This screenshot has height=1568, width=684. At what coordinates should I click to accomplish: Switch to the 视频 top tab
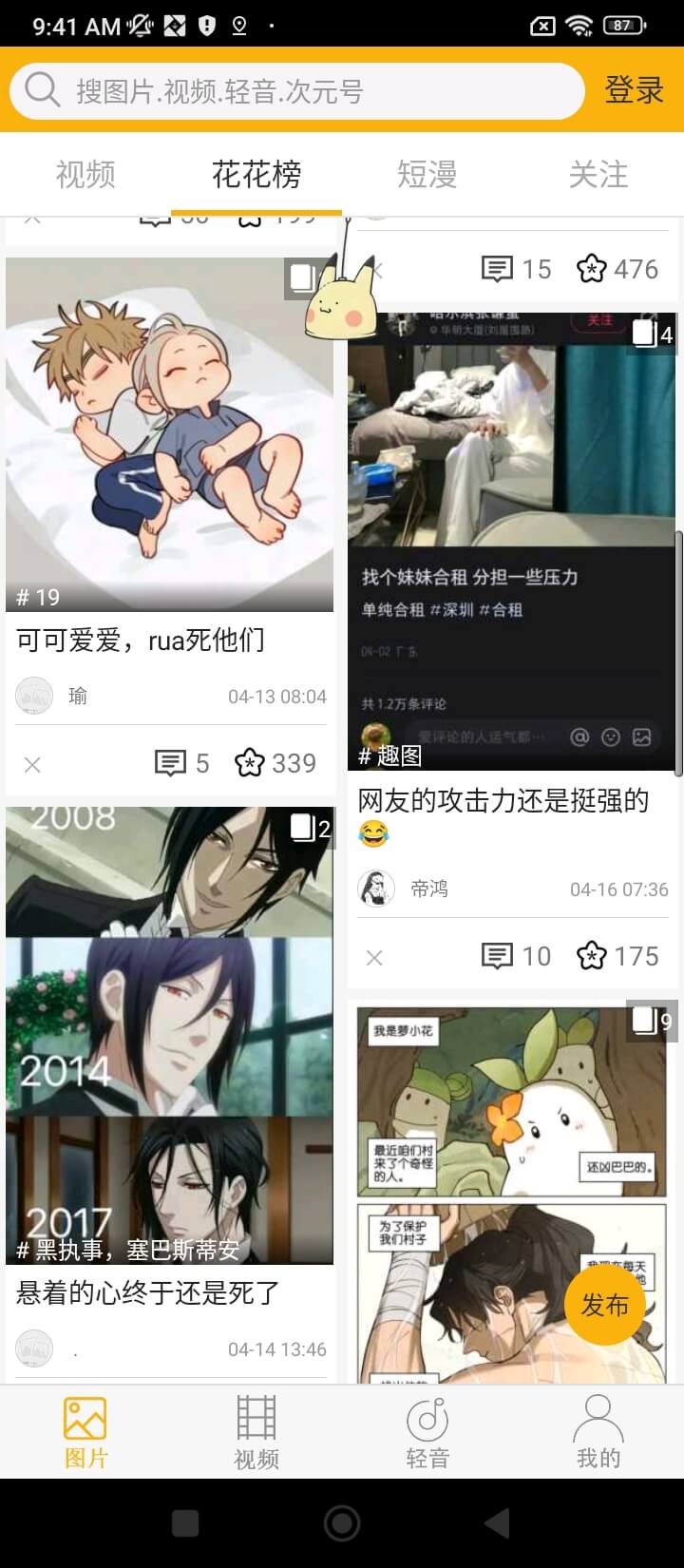pyautogui.click(x=85, y=175)
